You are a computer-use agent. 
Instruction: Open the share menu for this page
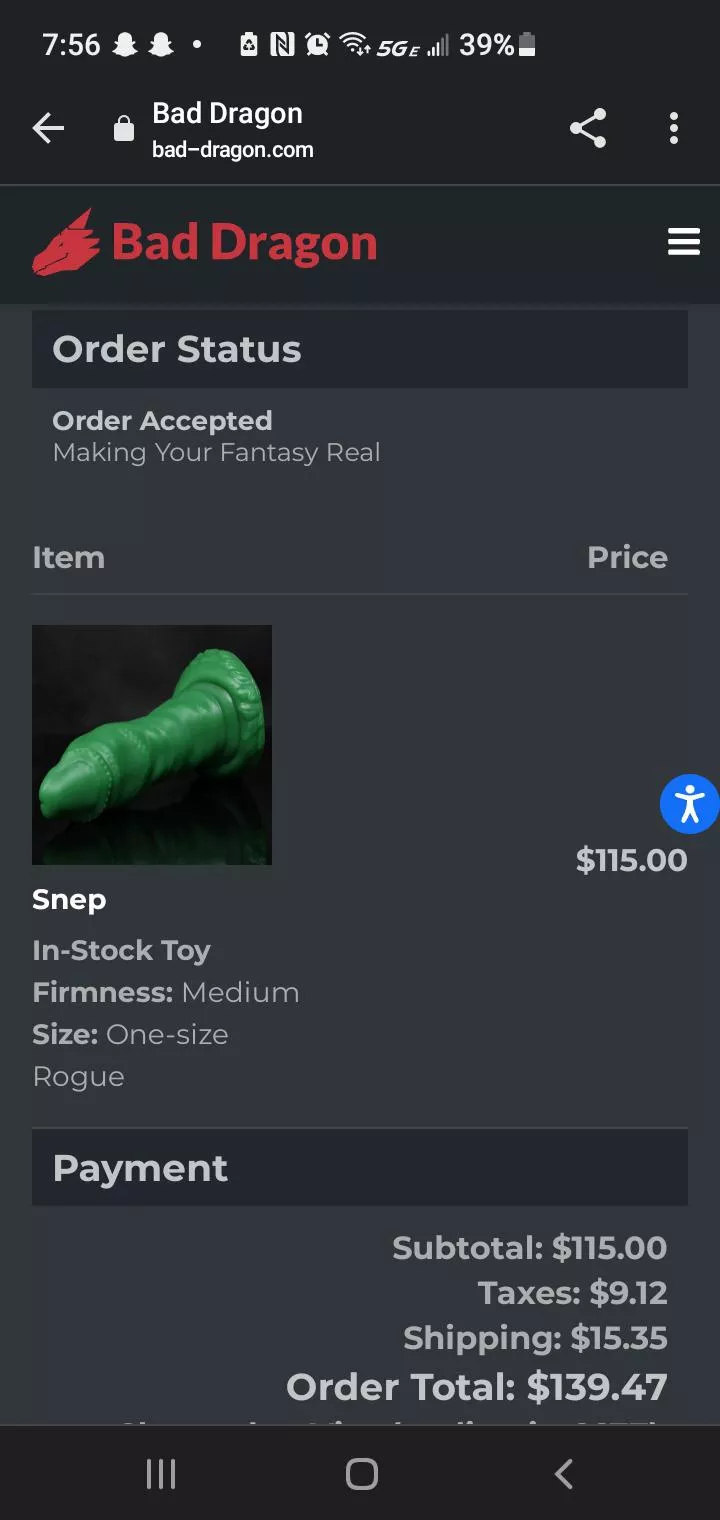(x=589, y=128)
